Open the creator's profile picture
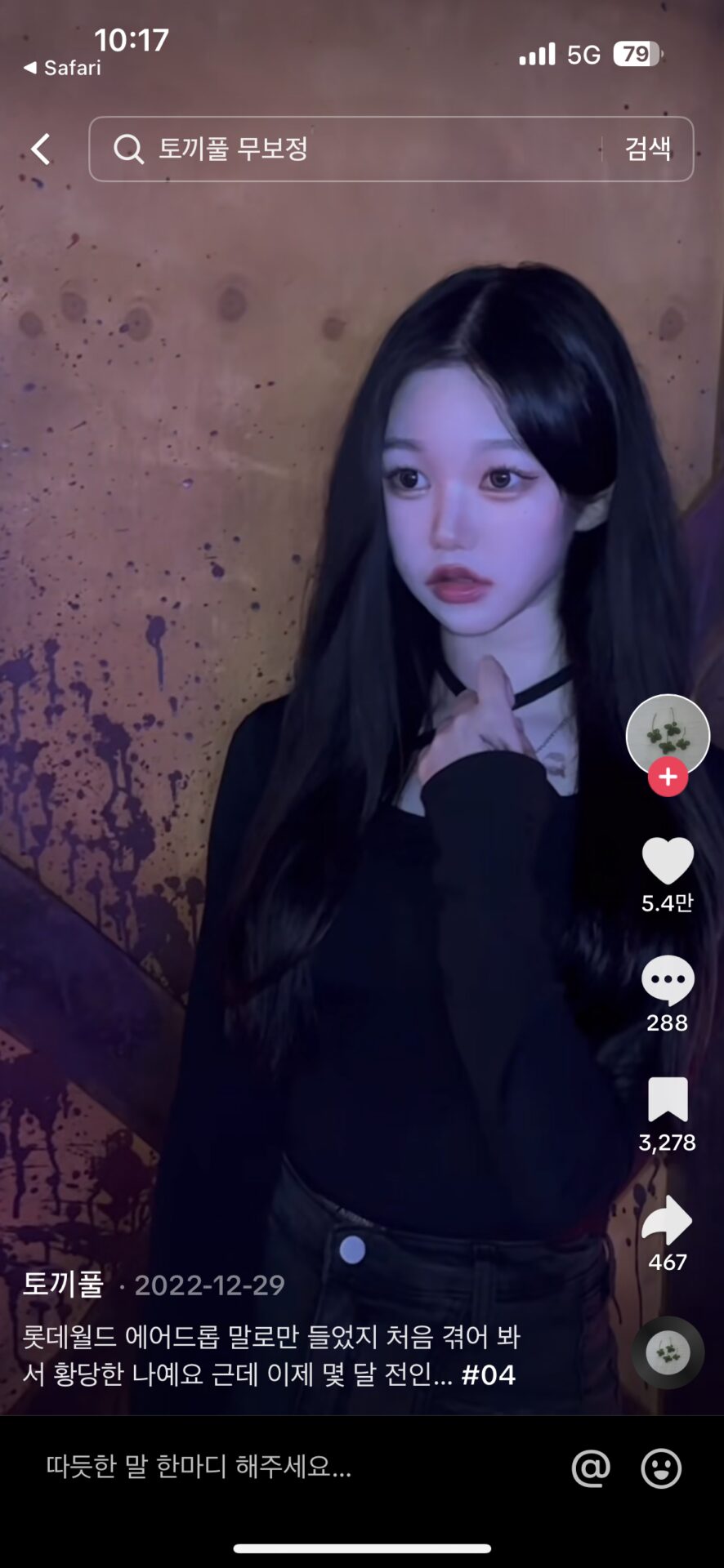 pos(668,734)
